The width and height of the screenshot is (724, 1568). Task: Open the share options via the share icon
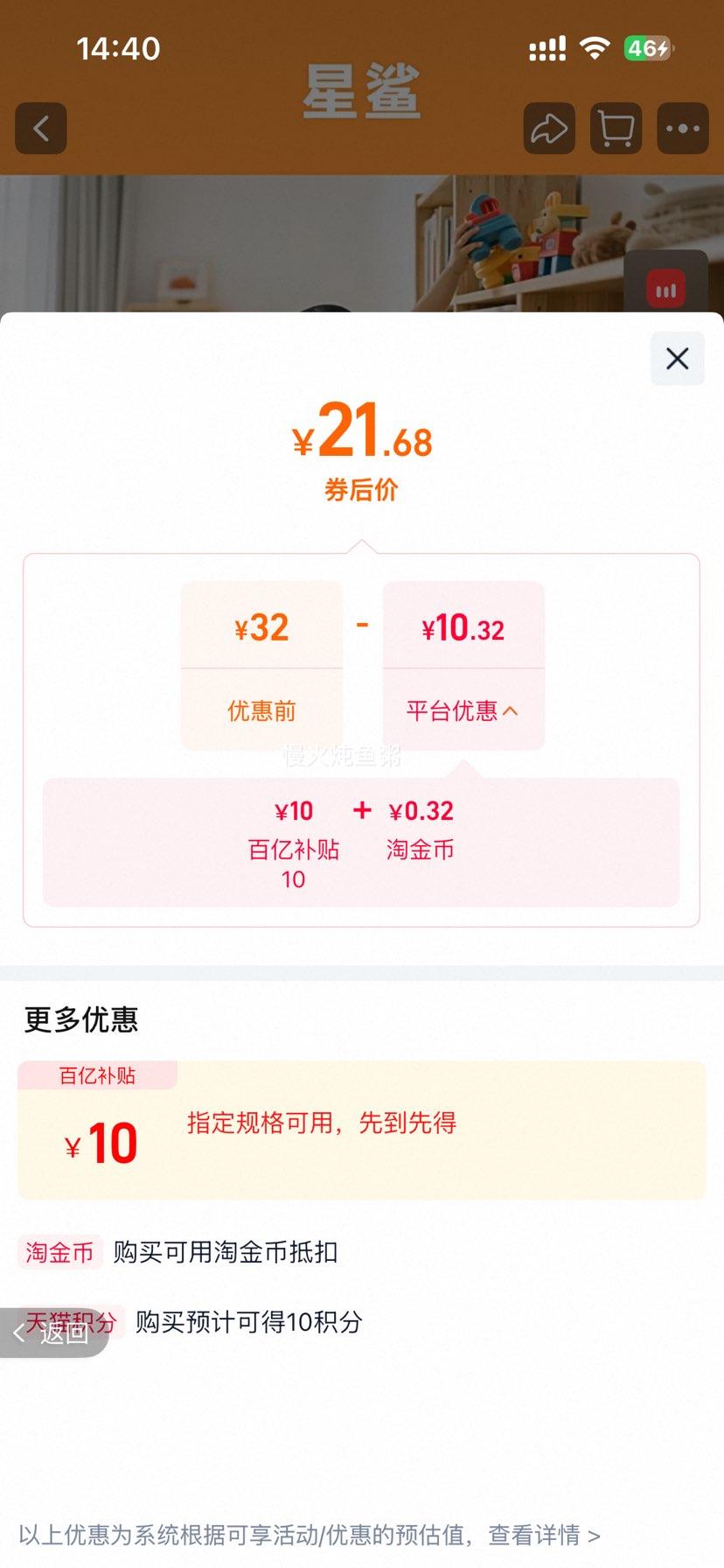(x=548, y=128)
